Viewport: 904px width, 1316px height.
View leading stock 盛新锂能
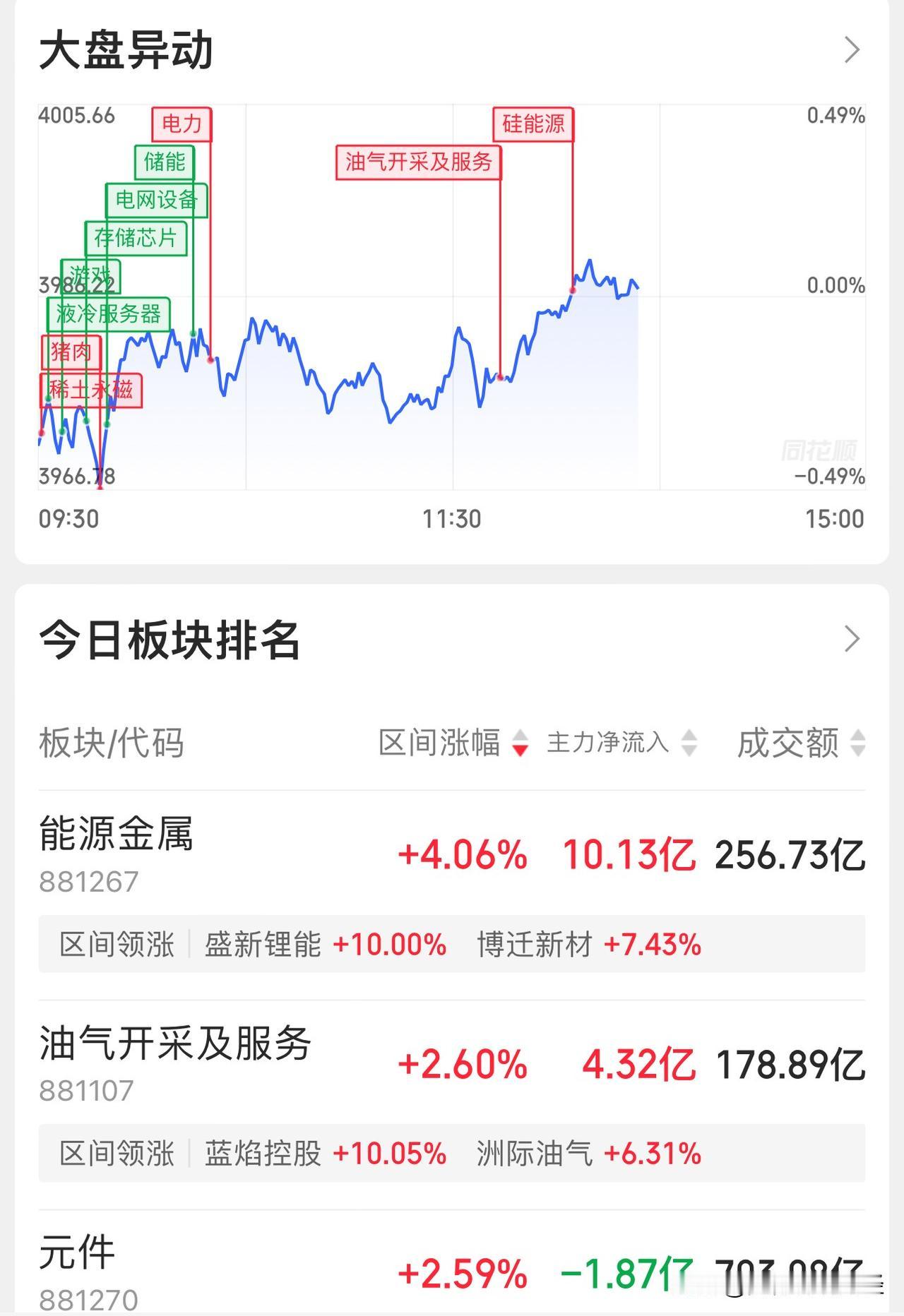pos(263,945)
